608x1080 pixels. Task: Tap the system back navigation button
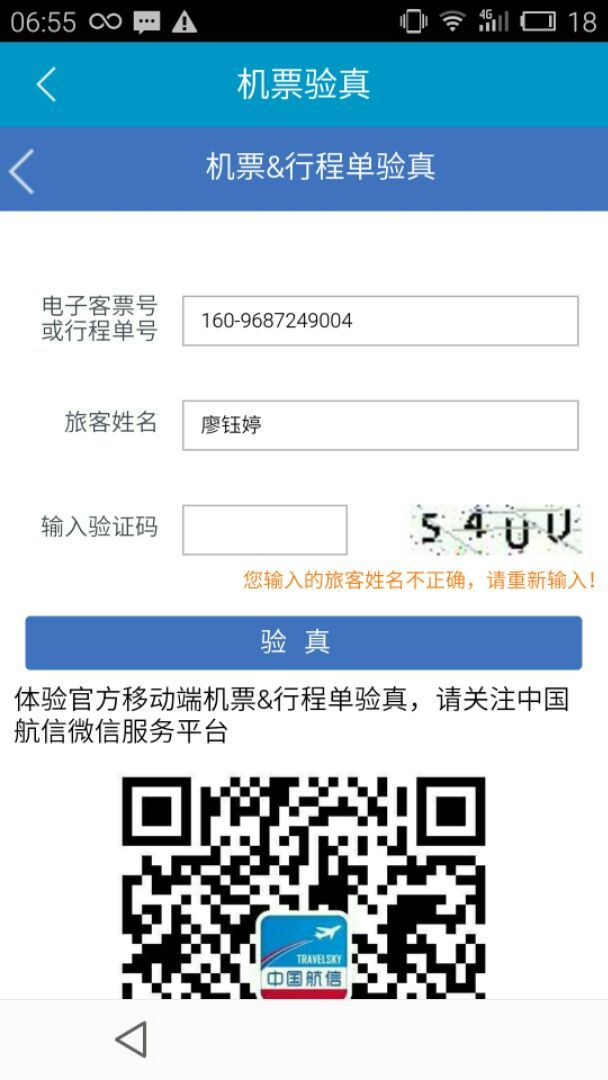131,1040
